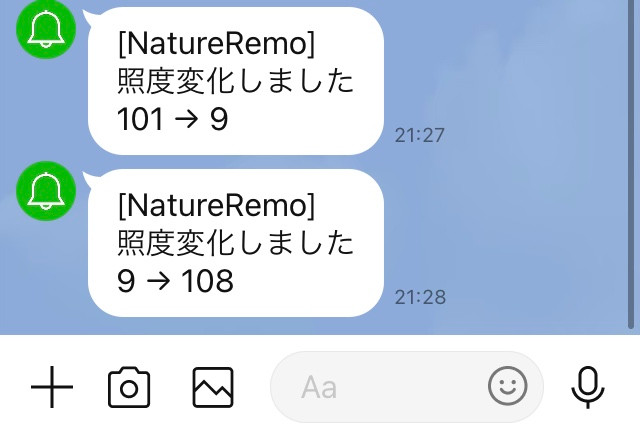Image resolution: width=640 pixels, height=437 pixels.
Task: Open the photo gallery picker
Action: tap(213, 387)
